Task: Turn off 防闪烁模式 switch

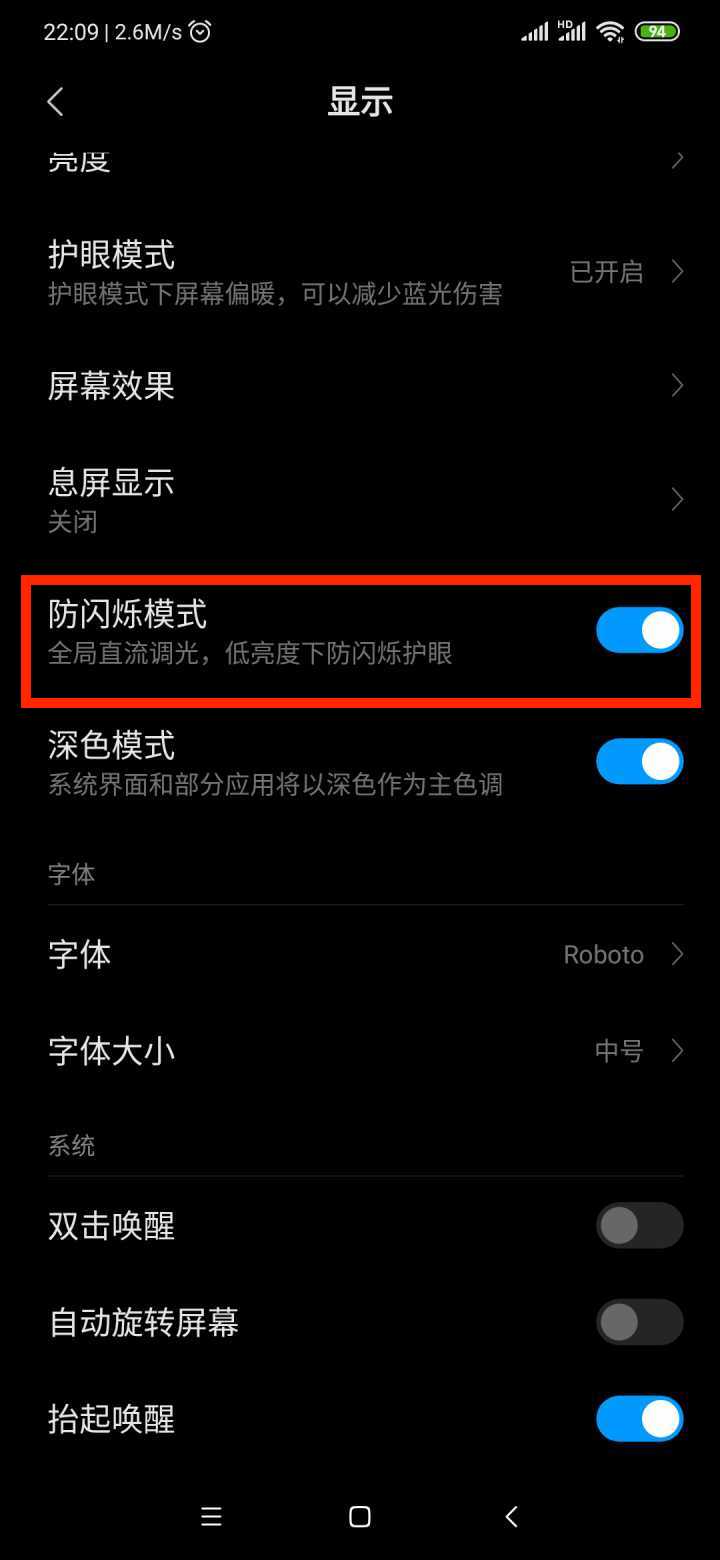Action: (639, 631)
